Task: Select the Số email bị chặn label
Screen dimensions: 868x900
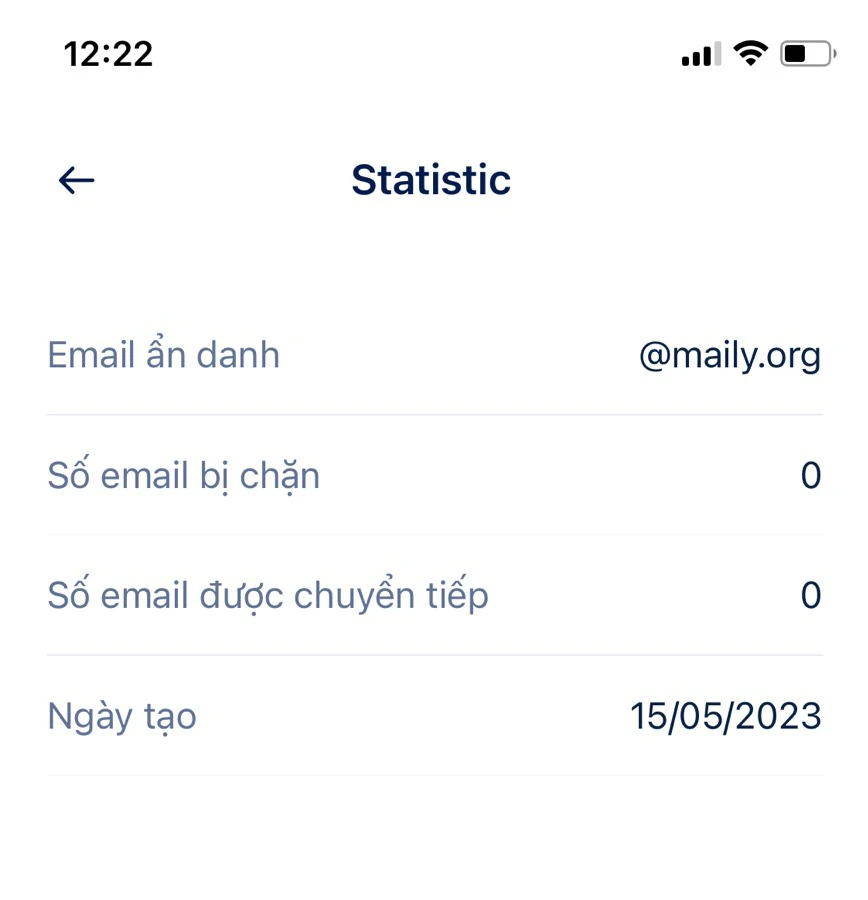Action: coord(184,476)
